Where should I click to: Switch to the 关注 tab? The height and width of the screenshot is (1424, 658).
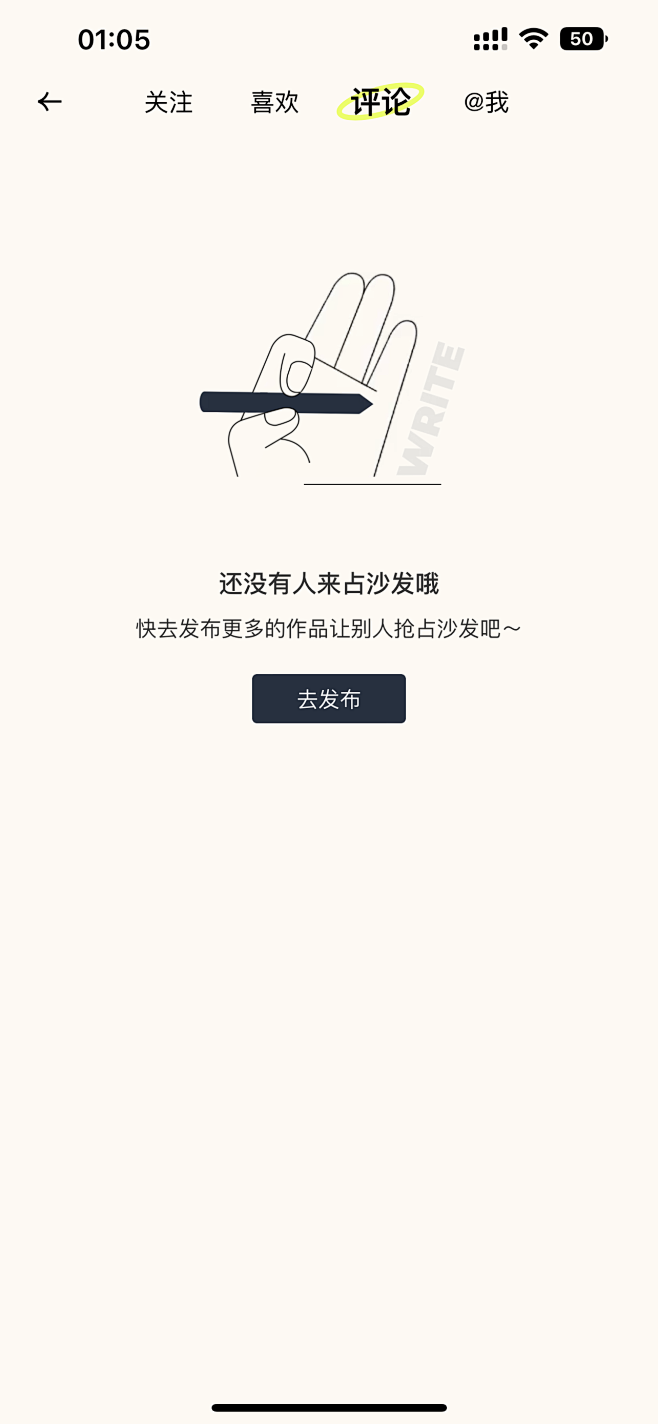tap(168, 102)
